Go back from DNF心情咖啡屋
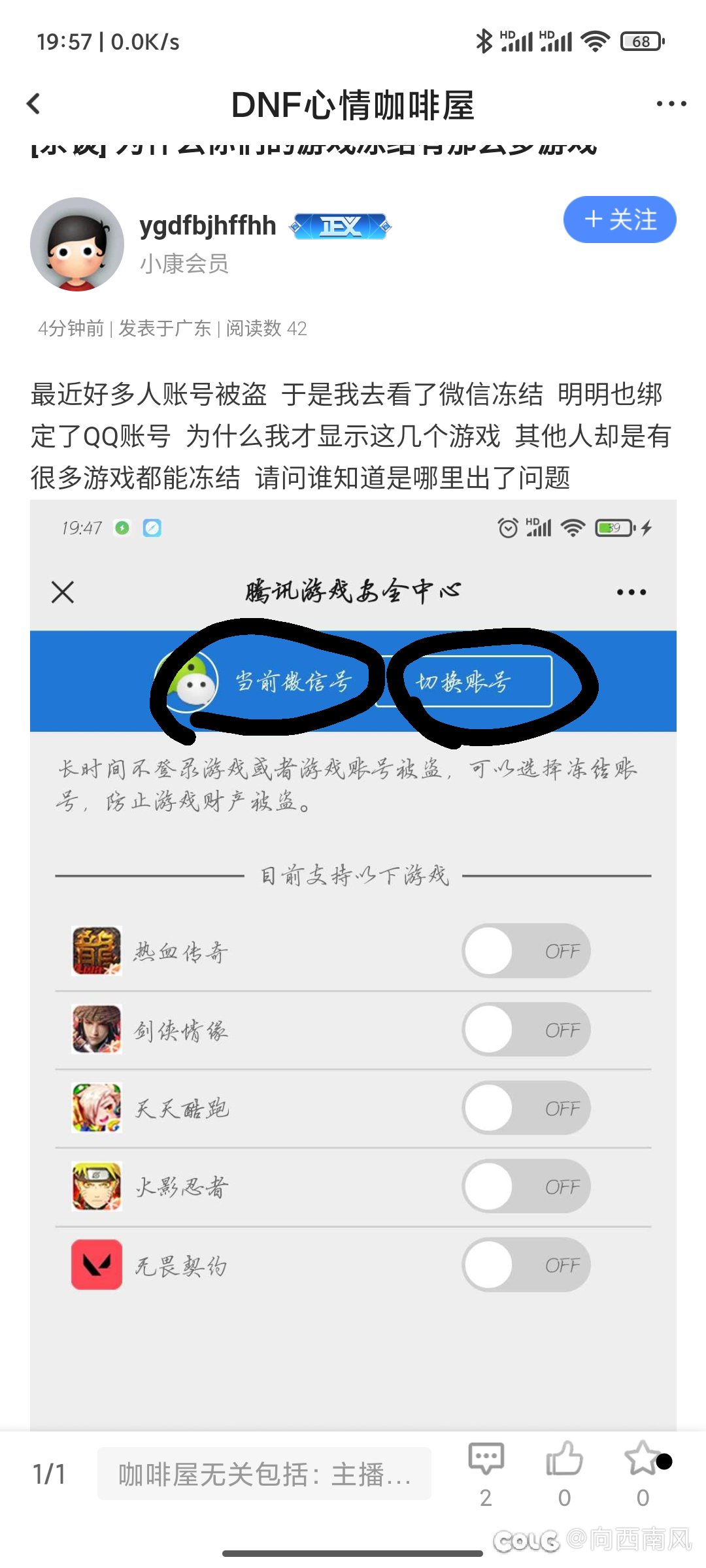Viewport: 706px width, 1568px height. pos(34,104)
